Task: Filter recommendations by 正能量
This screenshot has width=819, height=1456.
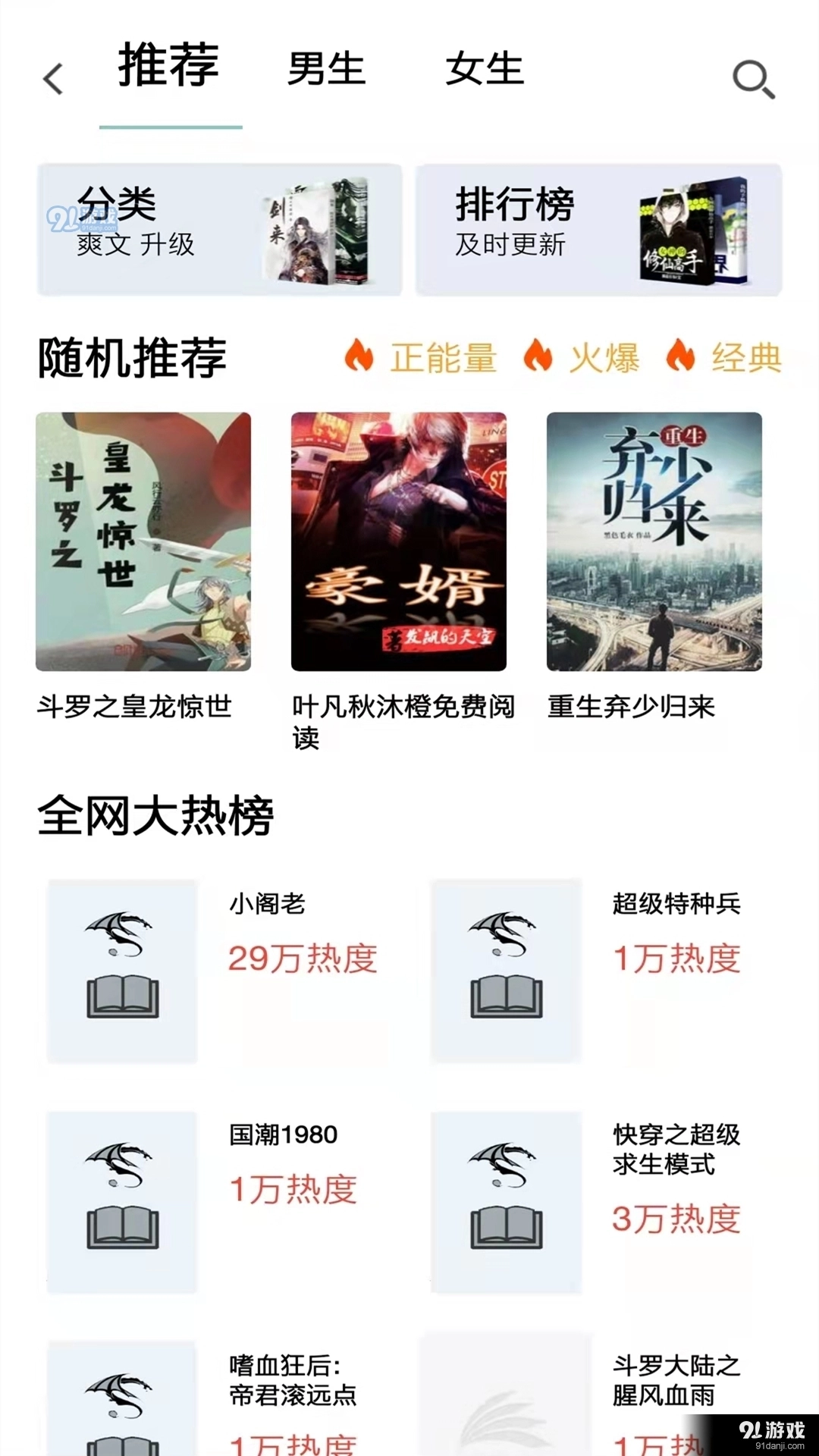Action: [422, 357]
